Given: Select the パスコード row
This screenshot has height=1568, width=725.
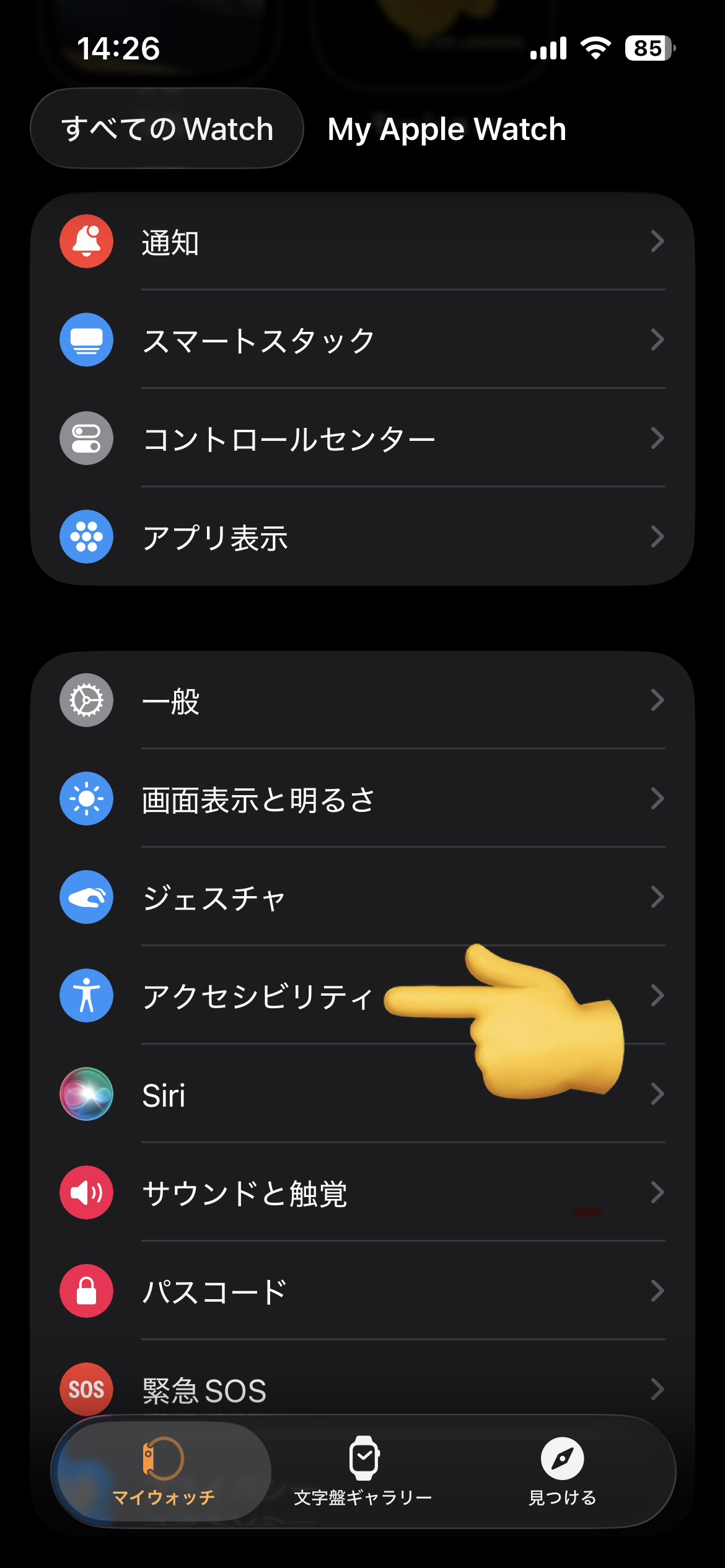Looking at the screenshot, I should click(362, 1291).
